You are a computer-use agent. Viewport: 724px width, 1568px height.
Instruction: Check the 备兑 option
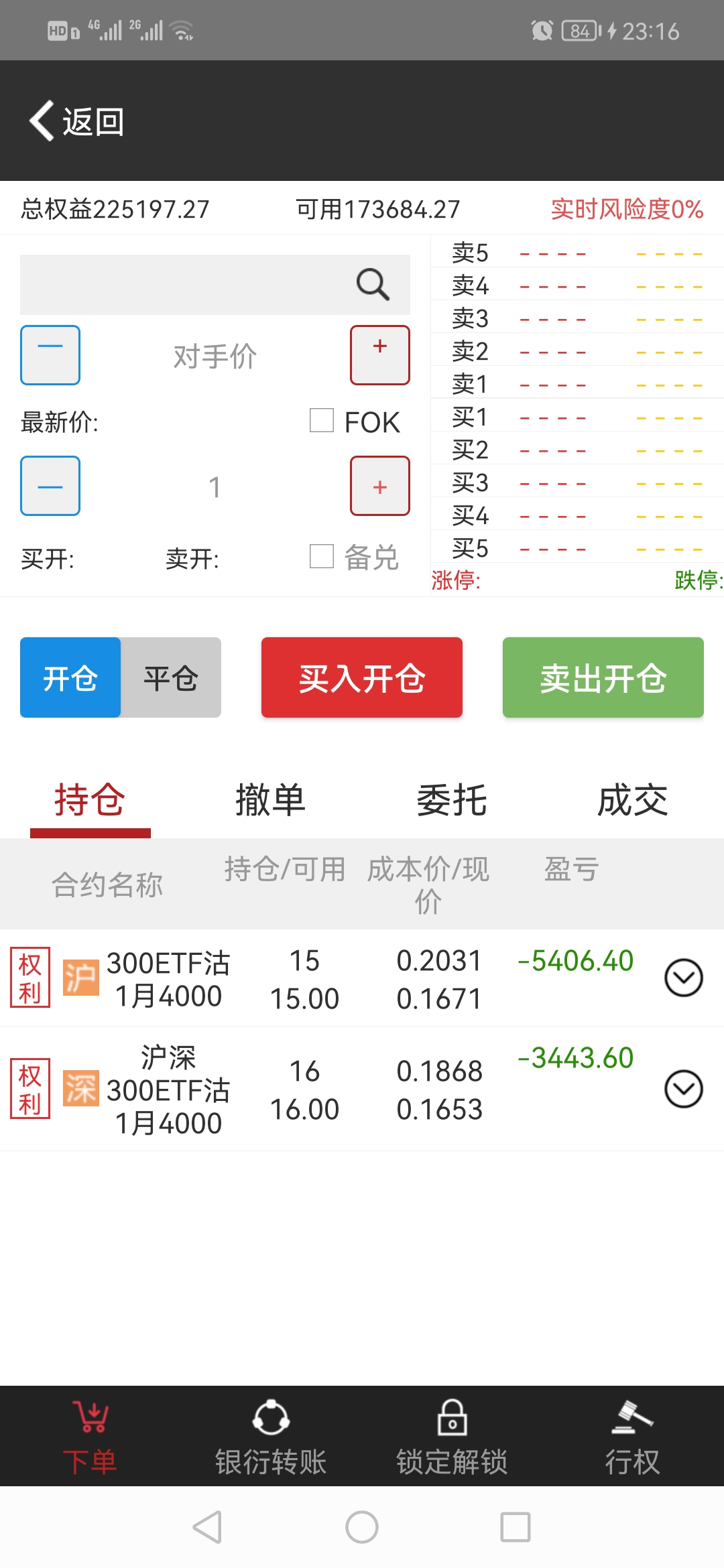[x=322, y=556]
